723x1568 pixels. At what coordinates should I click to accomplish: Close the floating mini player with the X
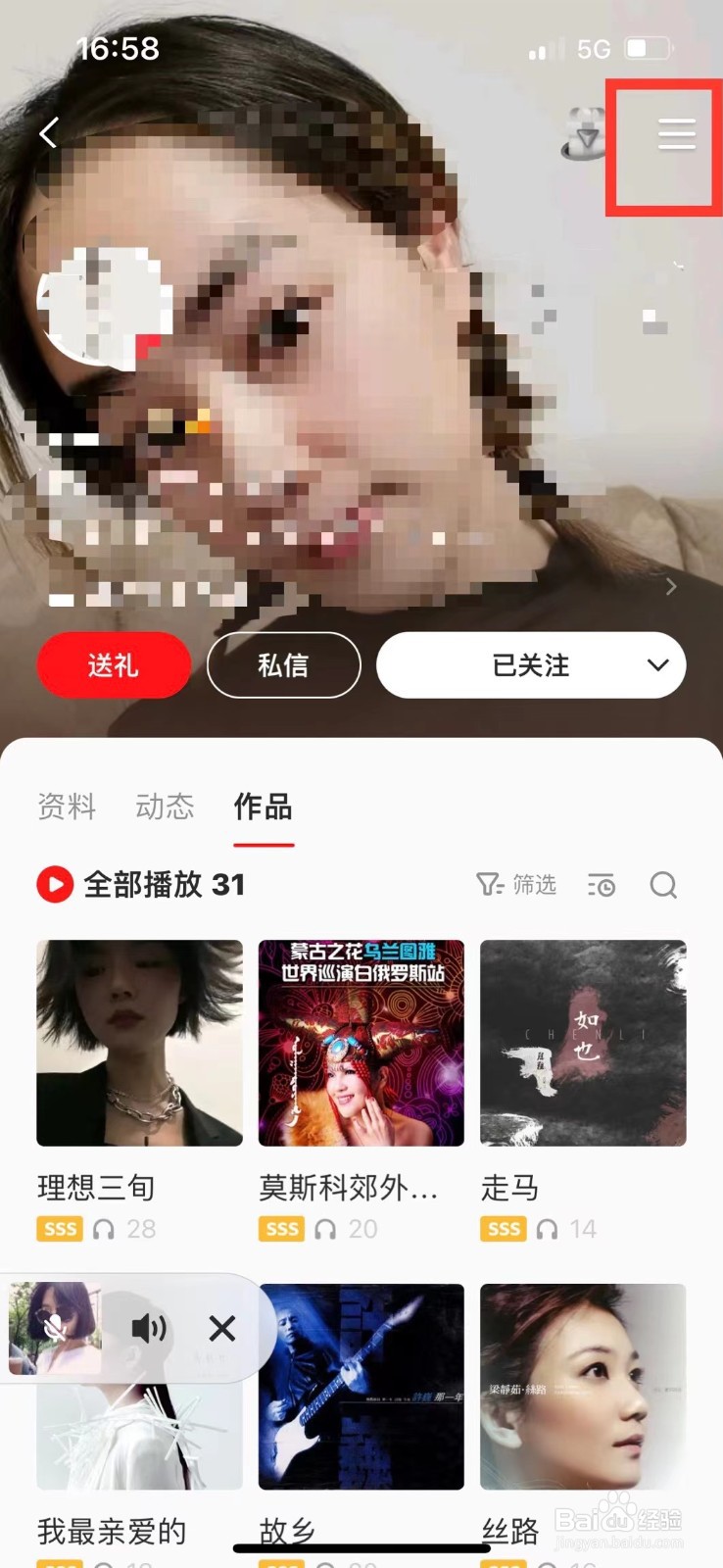(222, 1329)
